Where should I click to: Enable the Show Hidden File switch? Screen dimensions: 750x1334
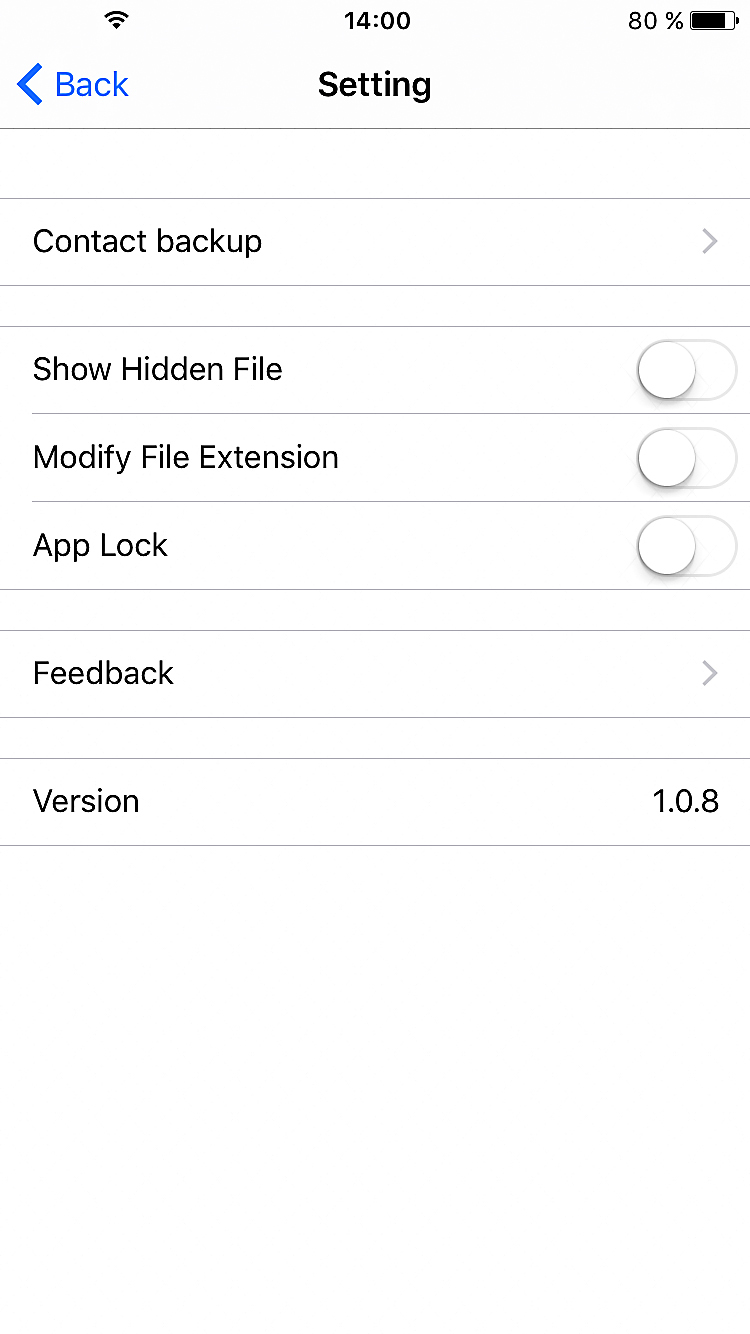coord(686,370)
